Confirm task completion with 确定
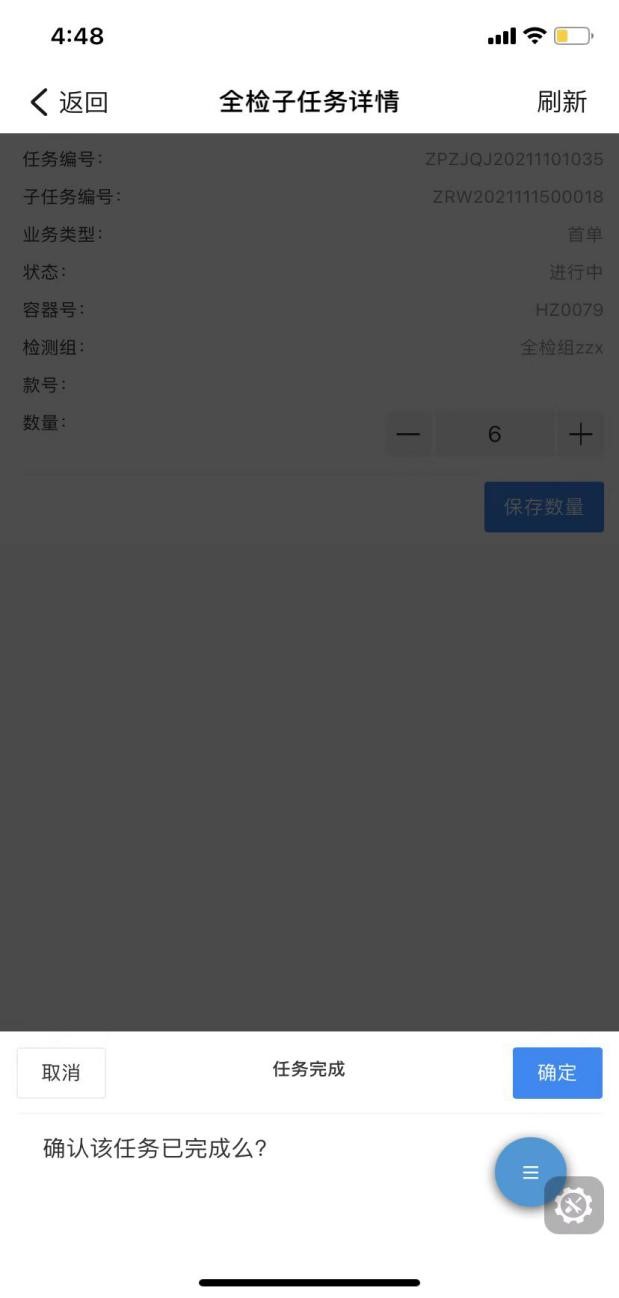Screen dimensions: 619x1298 [x=557, y=1072]
